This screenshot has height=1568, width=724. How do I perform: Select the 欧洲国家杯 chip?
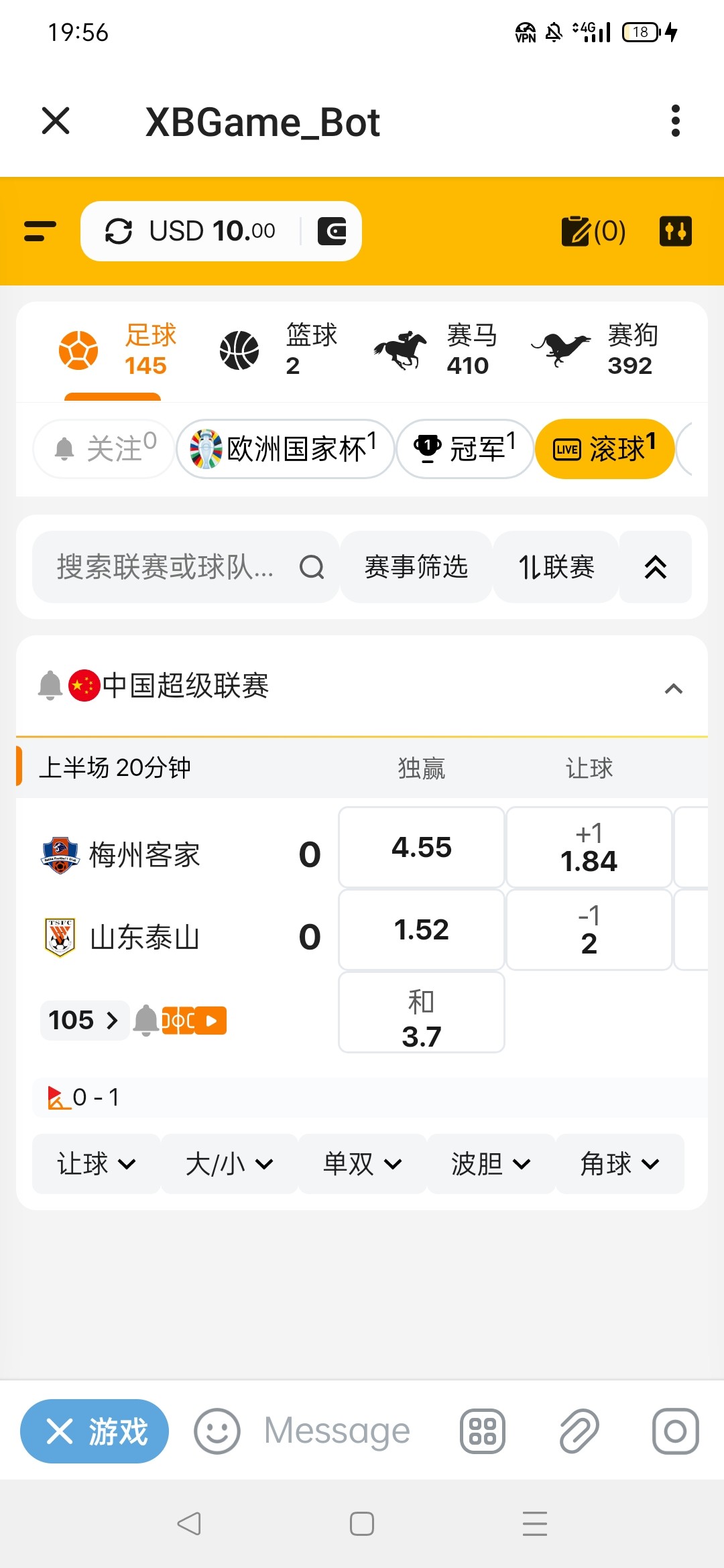(x=285, y=449)
